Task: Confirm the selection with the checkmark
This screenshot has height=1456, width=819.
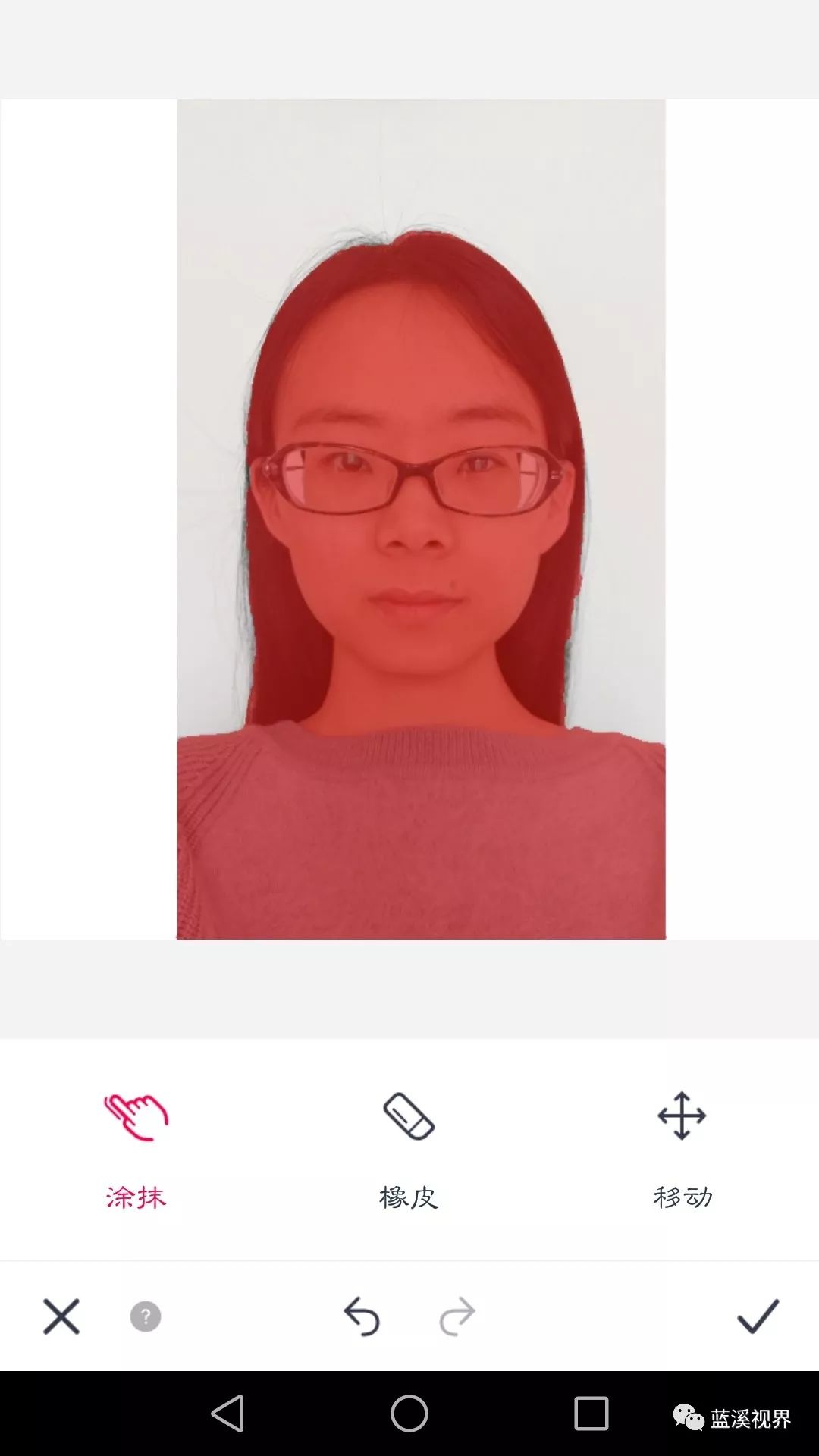Action: pos(758,1316)
